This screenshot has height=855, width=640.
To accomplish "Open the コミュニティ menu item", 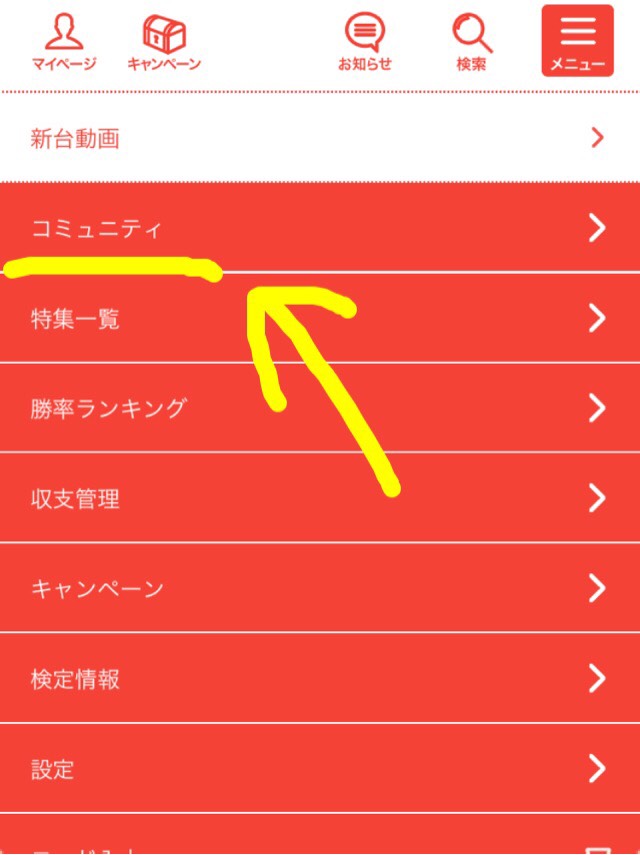I will click(x=320, y=228).
